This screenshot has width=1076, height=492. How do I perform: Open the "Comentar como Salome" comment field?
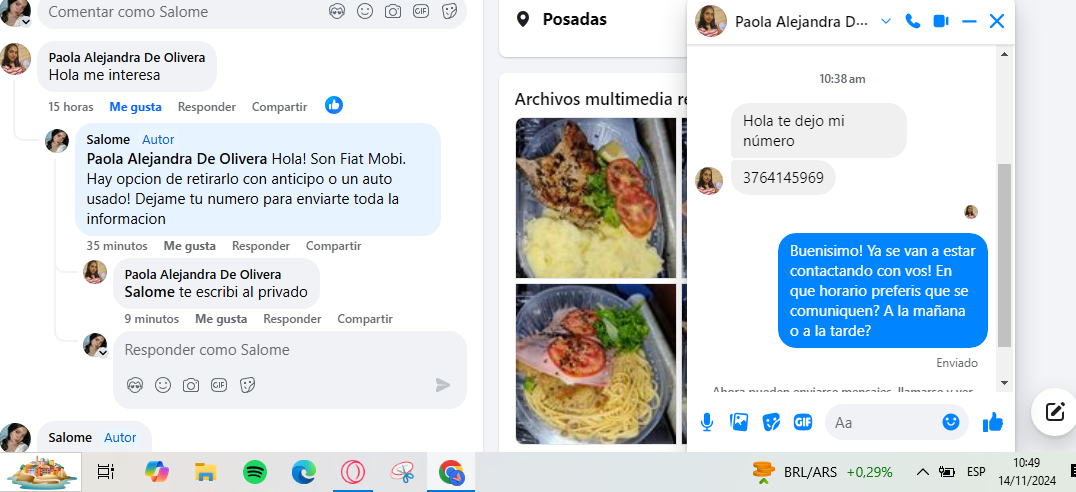pyautogui.click(x=180, y=12)
